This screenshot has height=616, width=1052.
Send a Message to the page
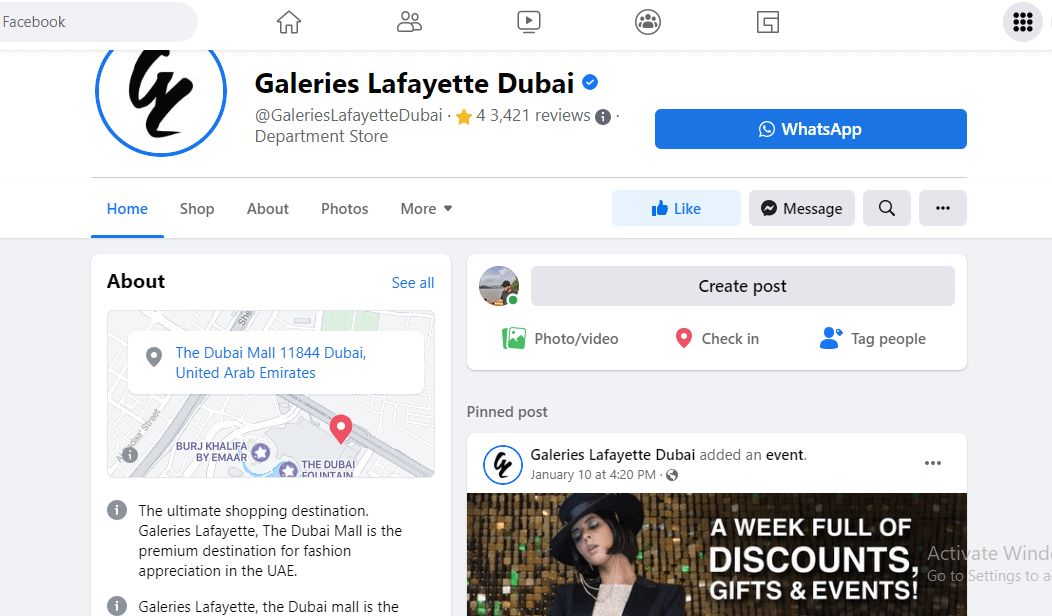801,208
